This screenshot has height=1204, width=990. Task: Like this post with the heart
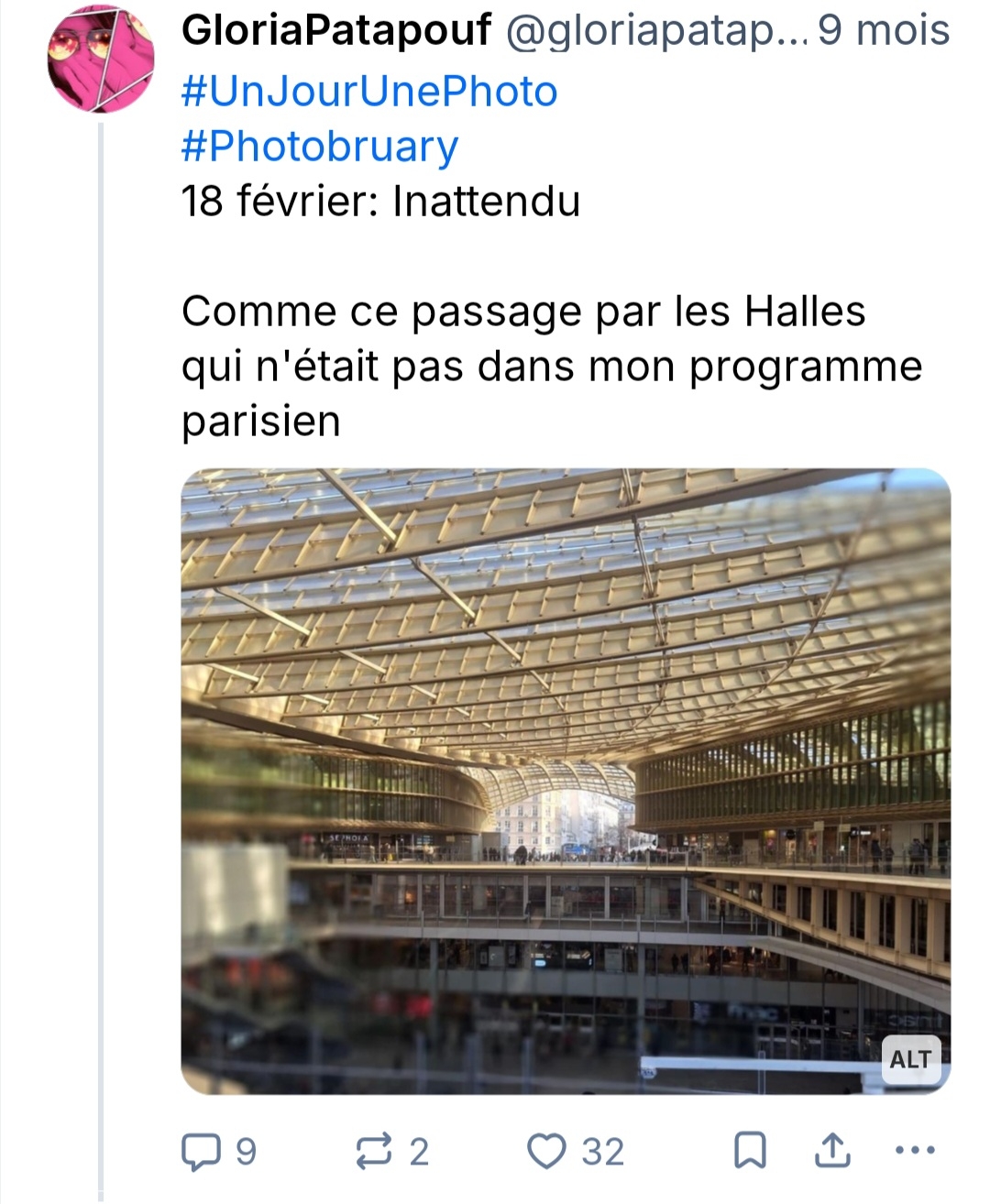point(548,1151)
